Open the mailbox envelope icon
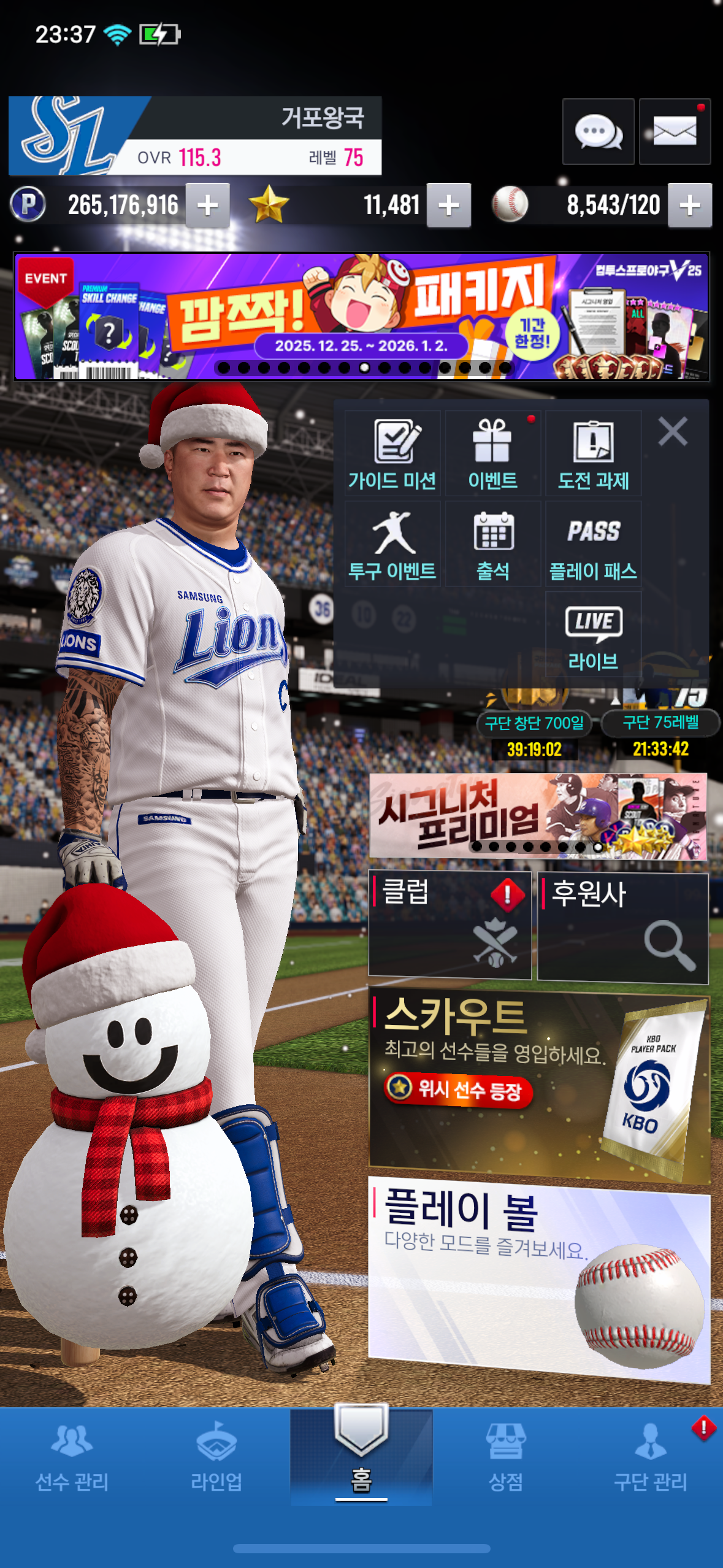Screen dimensions: 723x1568 pos(675,131)
